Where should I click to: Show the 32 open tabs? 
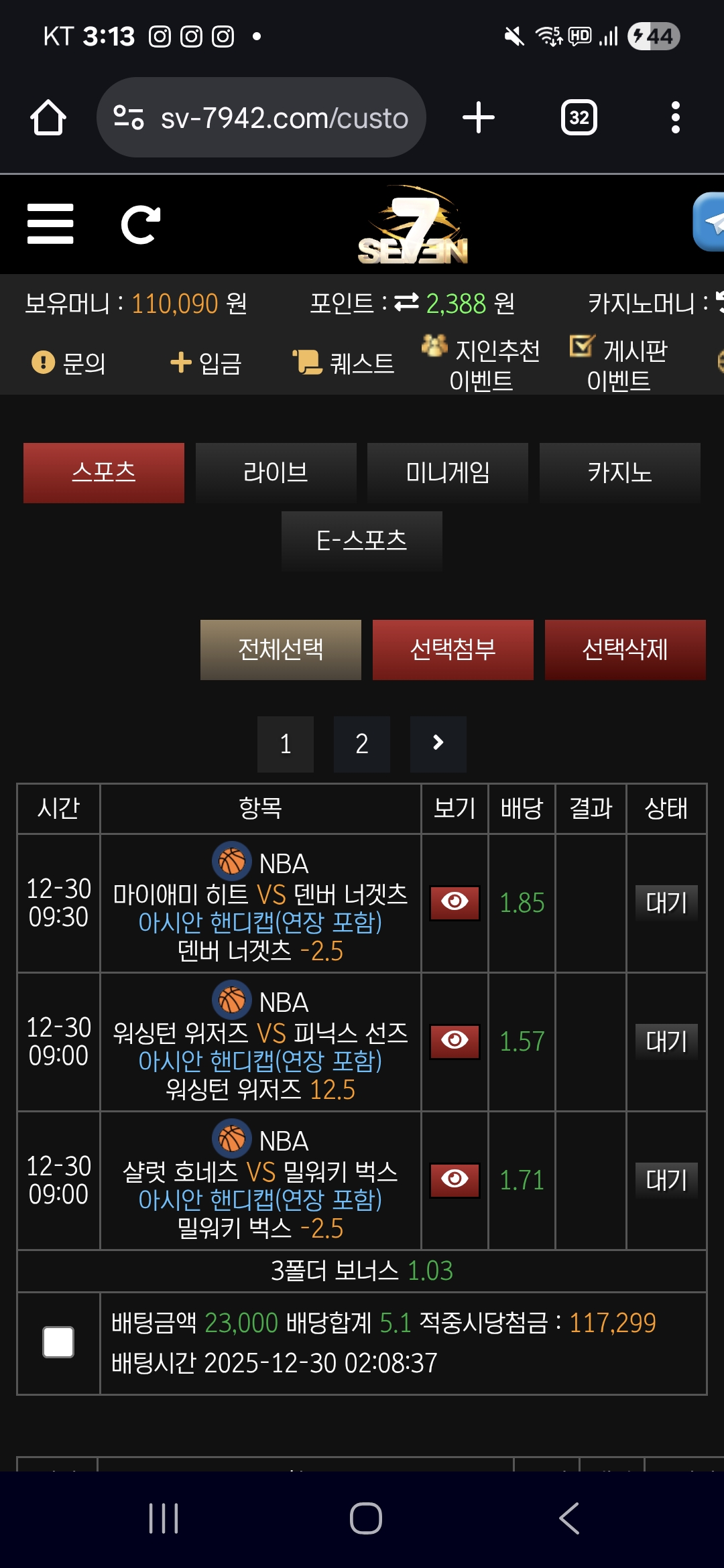point(579,117)
